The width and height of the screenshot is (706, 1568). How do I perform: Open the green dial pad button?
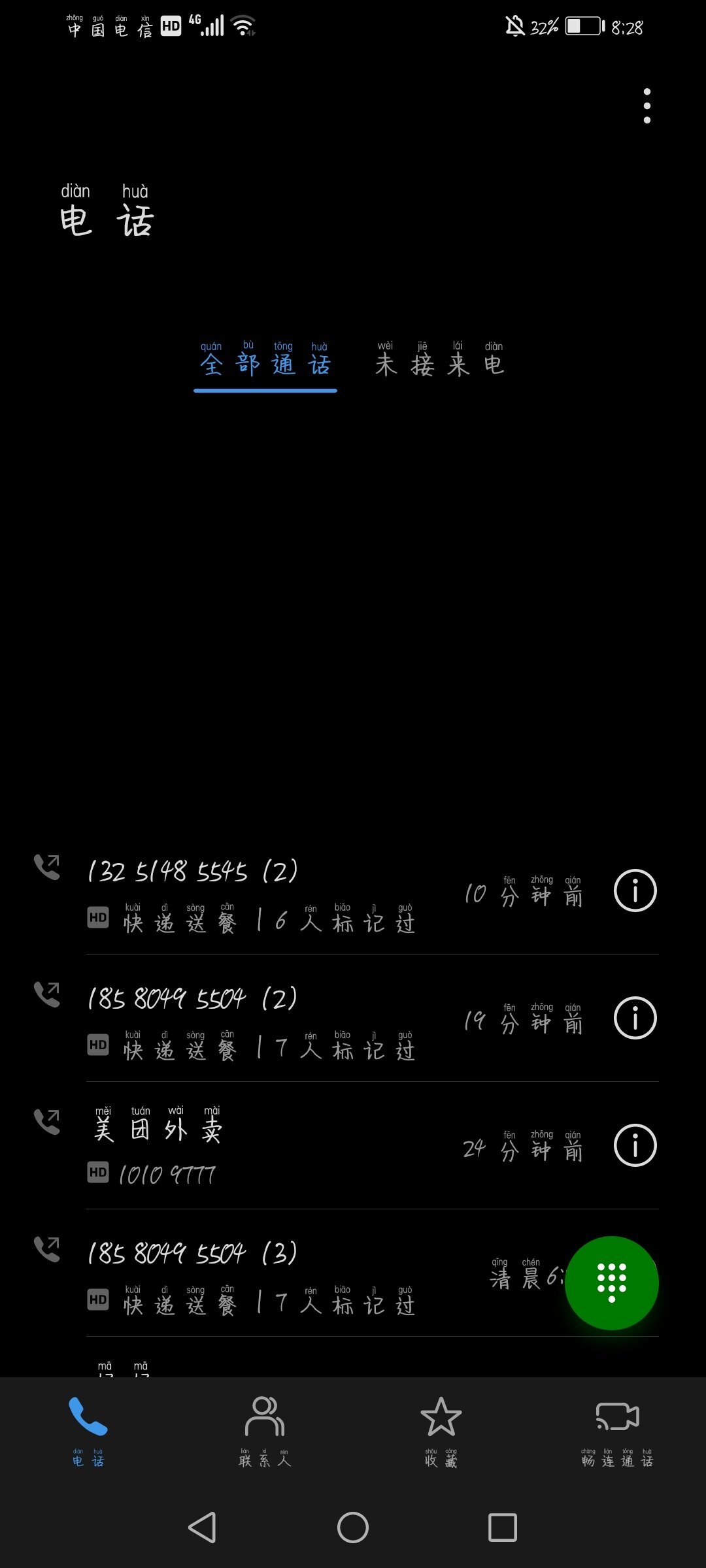(x=611, y=1282)
